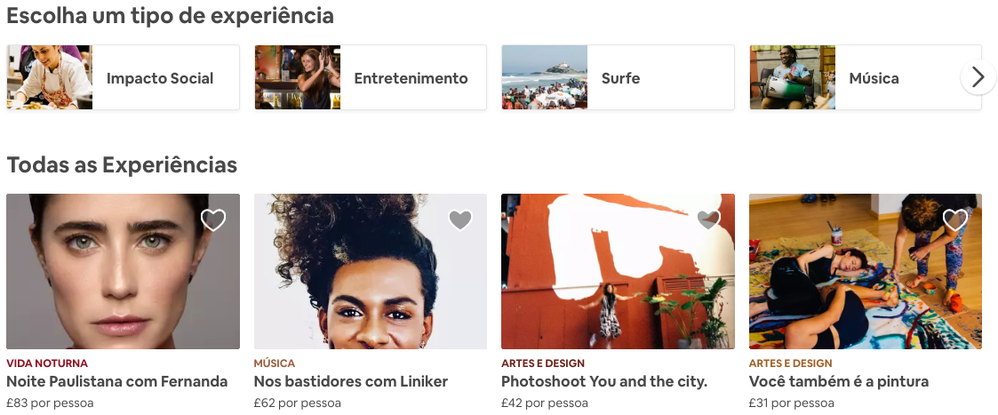Heart the Photoshoot You and the city. card

tap(708, 220)
